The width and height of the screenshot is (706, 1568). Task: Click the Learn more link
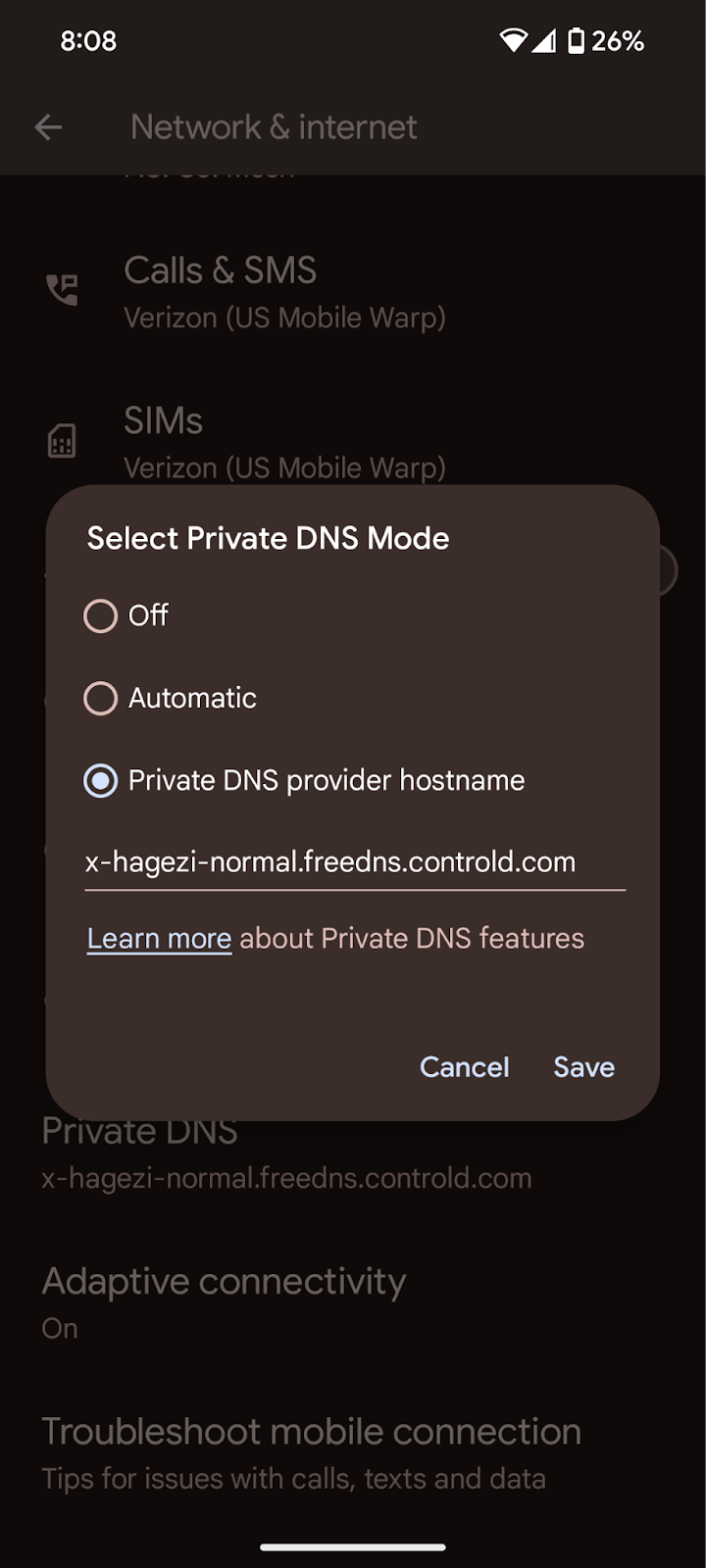[x=158, y=938]
